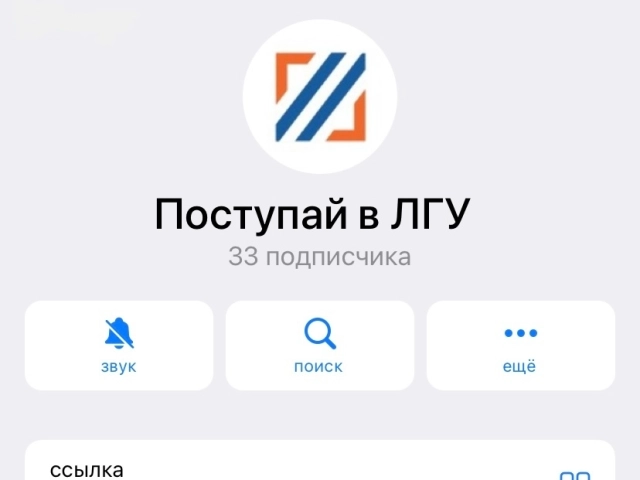Open поиск to search the channel
The image size is (640, 480).
point(319,345)
